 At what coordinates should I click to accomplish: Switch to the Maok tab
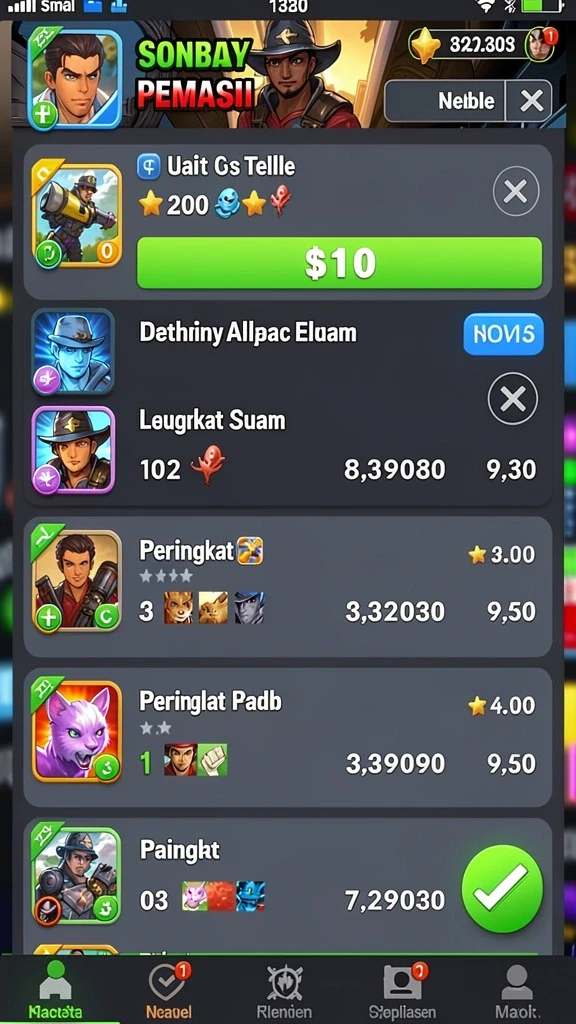click(517, 991)
